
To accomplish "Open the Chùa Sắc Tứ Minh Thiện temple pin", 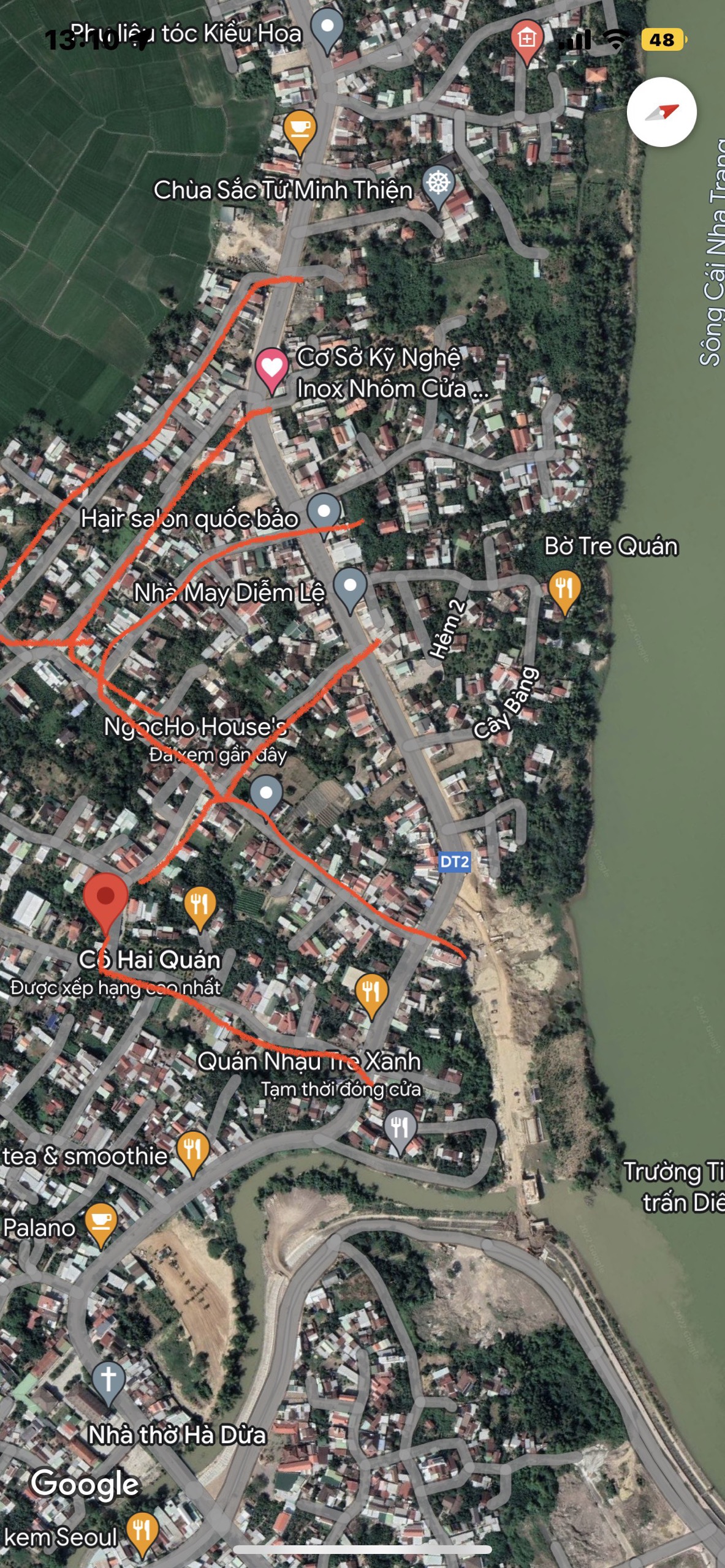I will (x=438, y=184).
